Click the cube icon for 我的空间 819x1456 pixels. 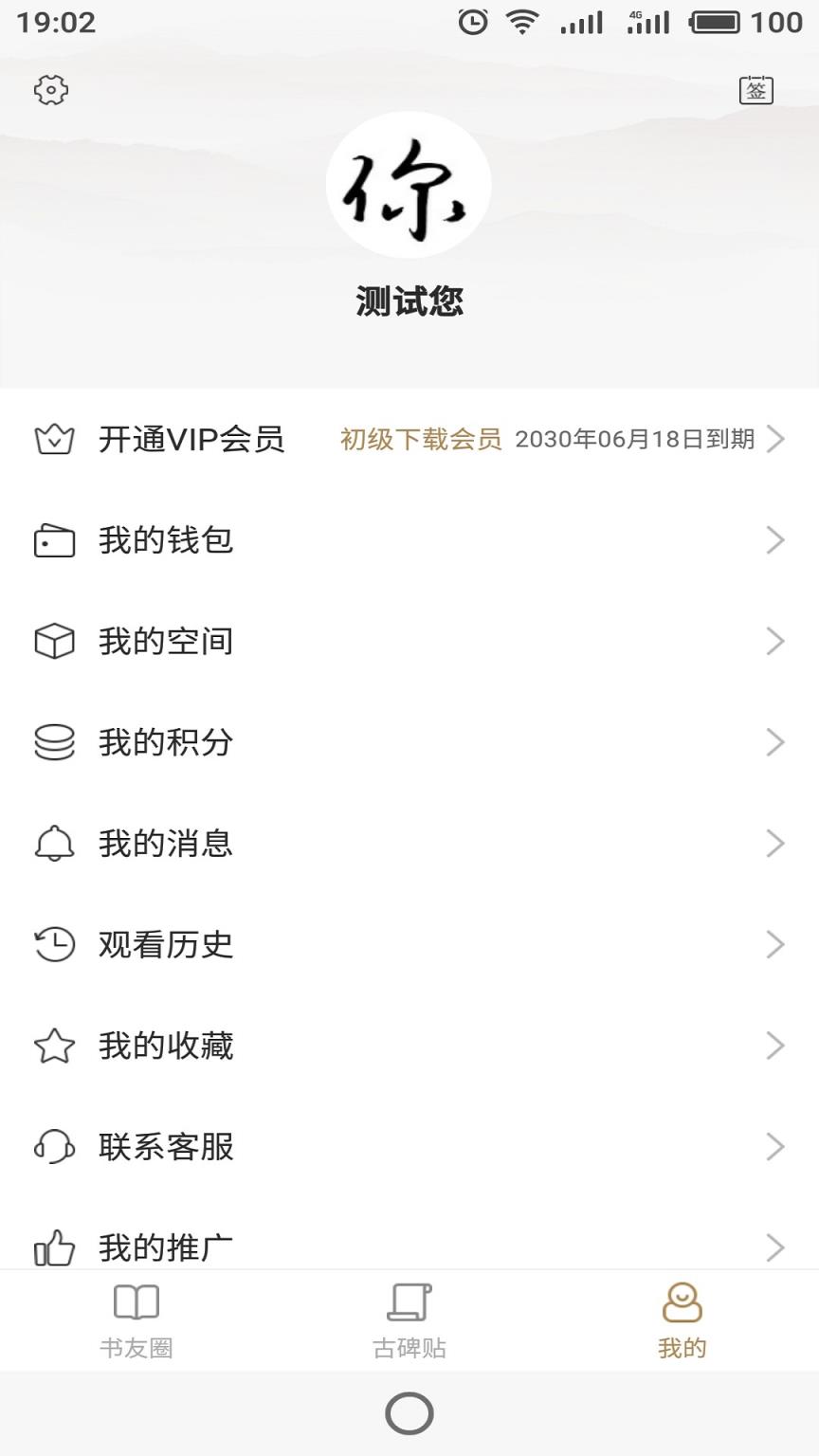[55, 641]
